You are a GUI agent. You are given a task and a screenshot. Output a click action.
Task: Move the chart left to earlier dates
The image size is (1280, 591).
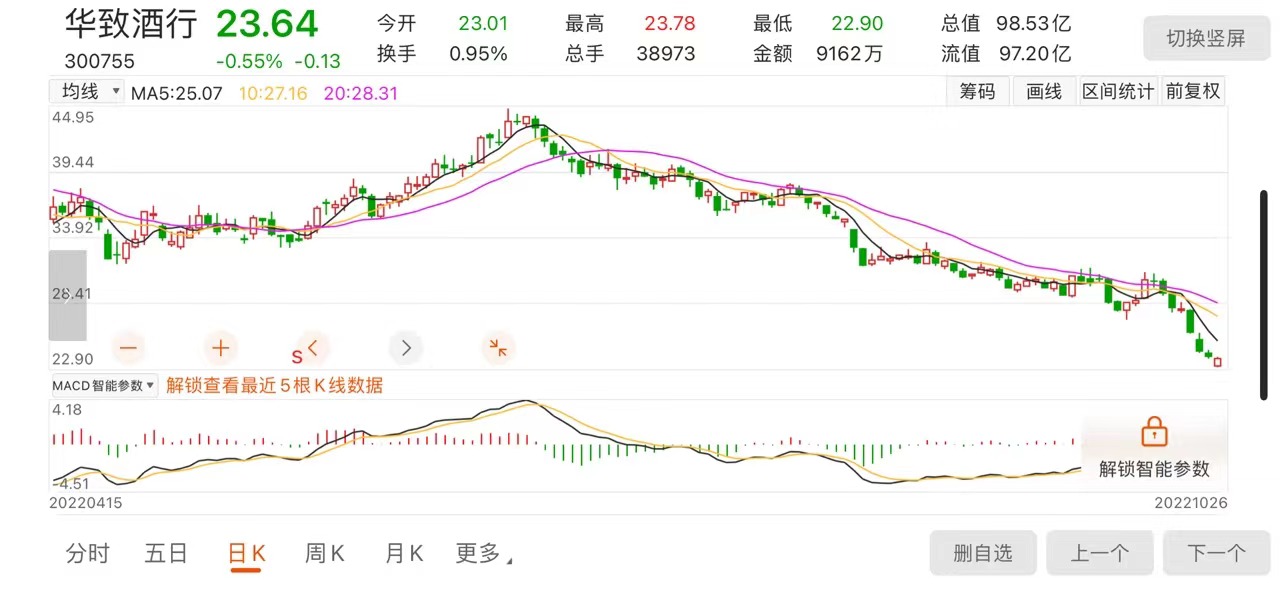pos(313,348)
